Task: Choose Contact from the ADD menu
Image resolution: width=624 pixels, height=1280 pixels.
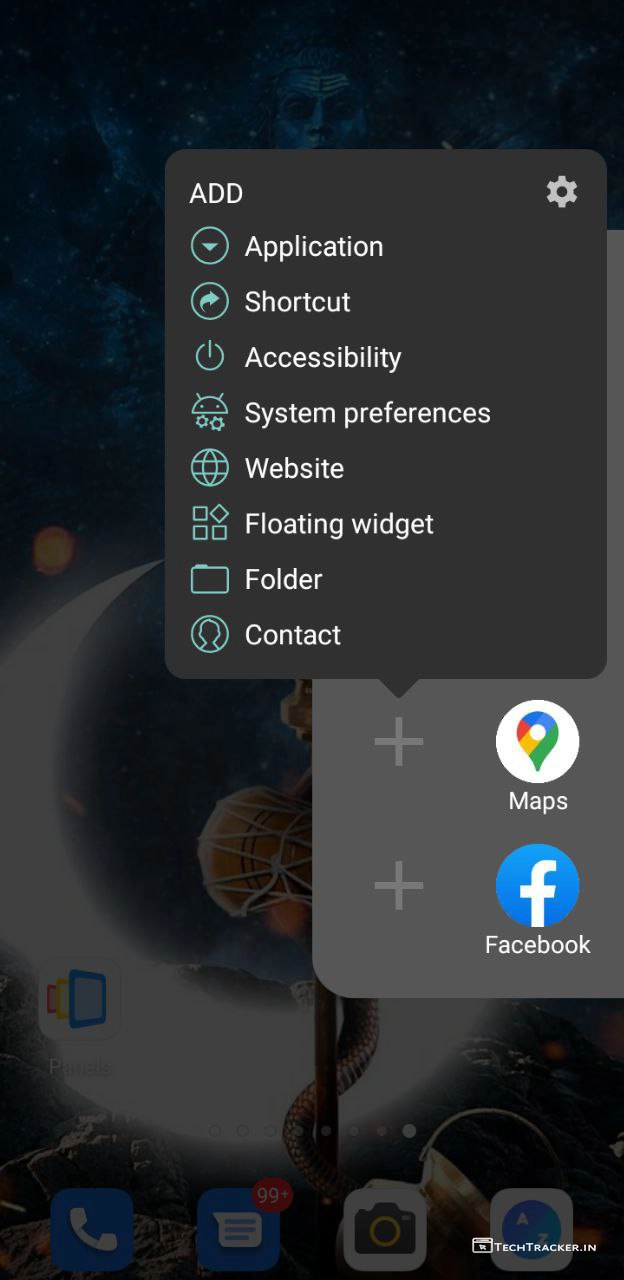Action: [x=292, y=635]
